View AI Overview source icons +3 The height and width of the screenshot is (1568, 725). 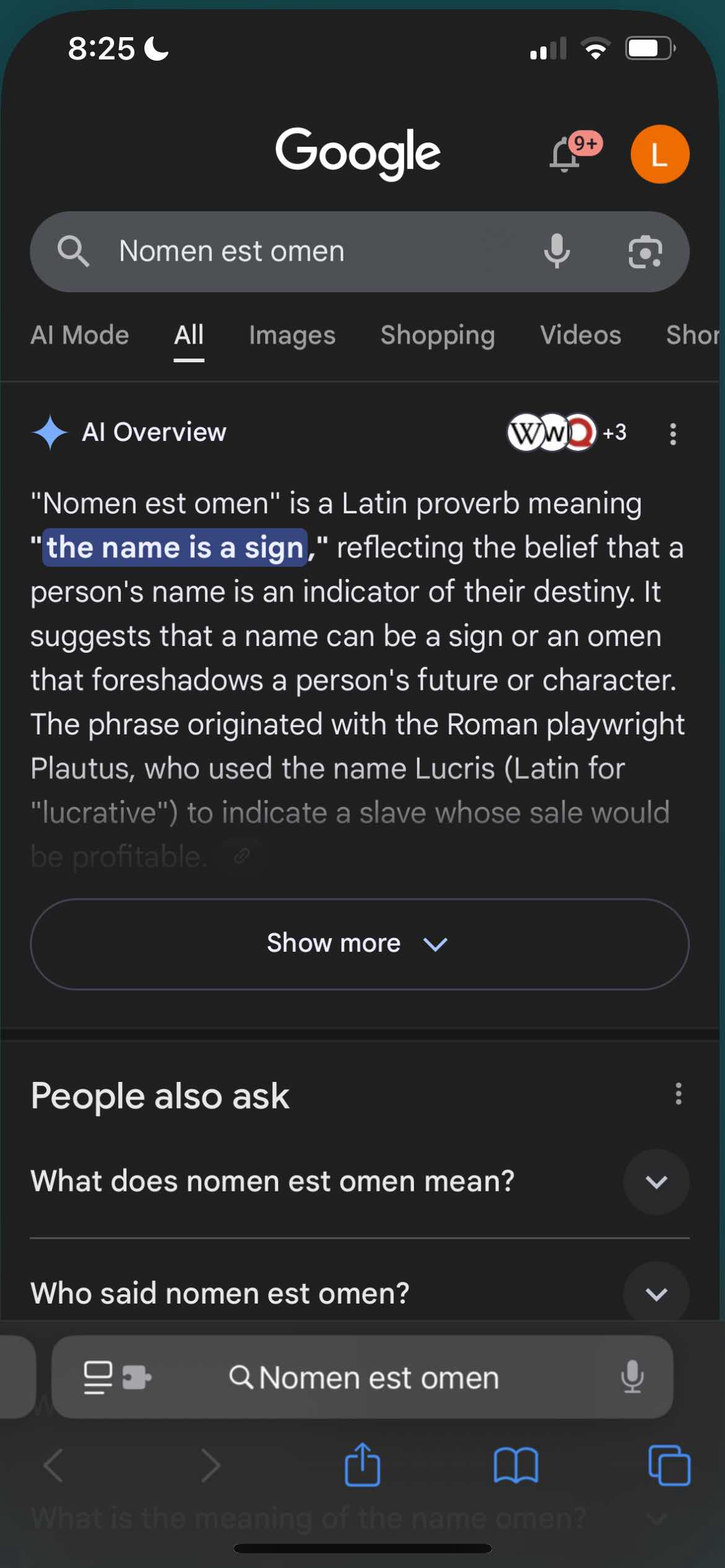567,432
